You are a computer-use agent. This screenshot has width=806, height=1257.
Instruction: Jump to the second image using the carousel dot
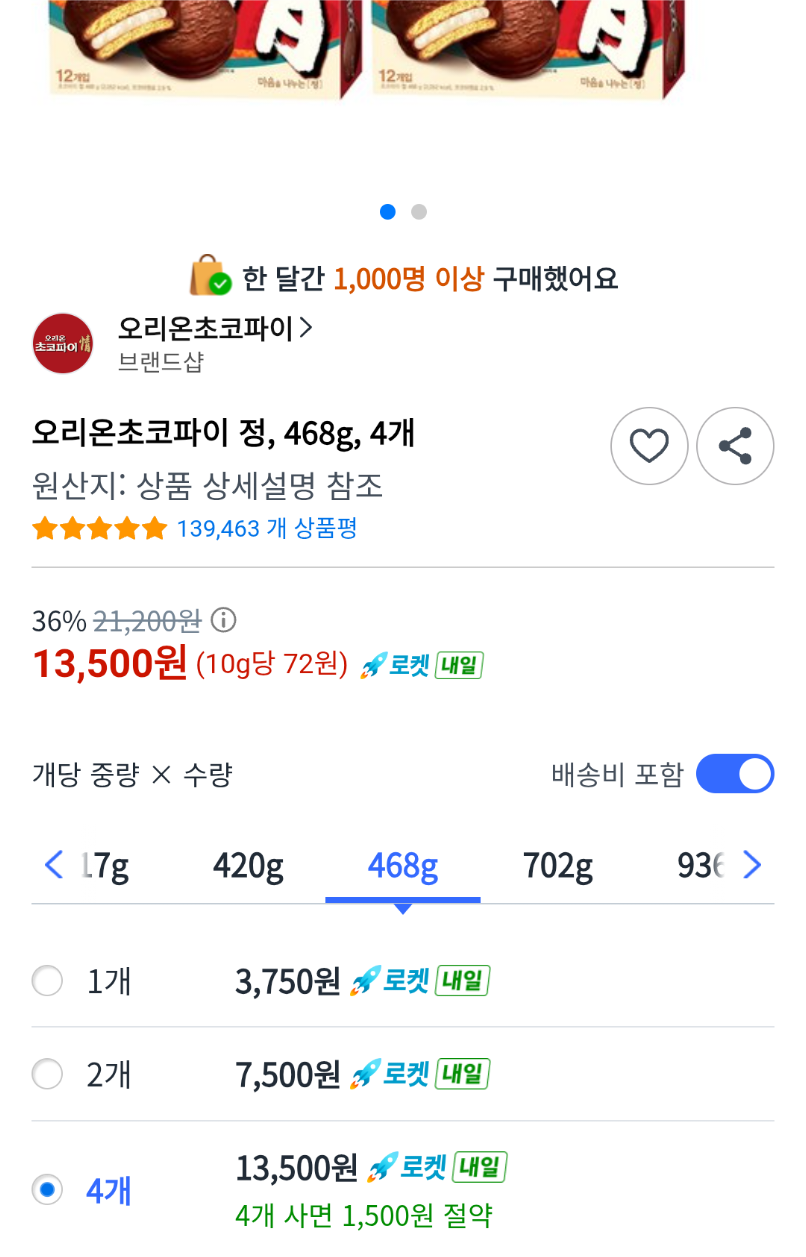click(418, 212)
